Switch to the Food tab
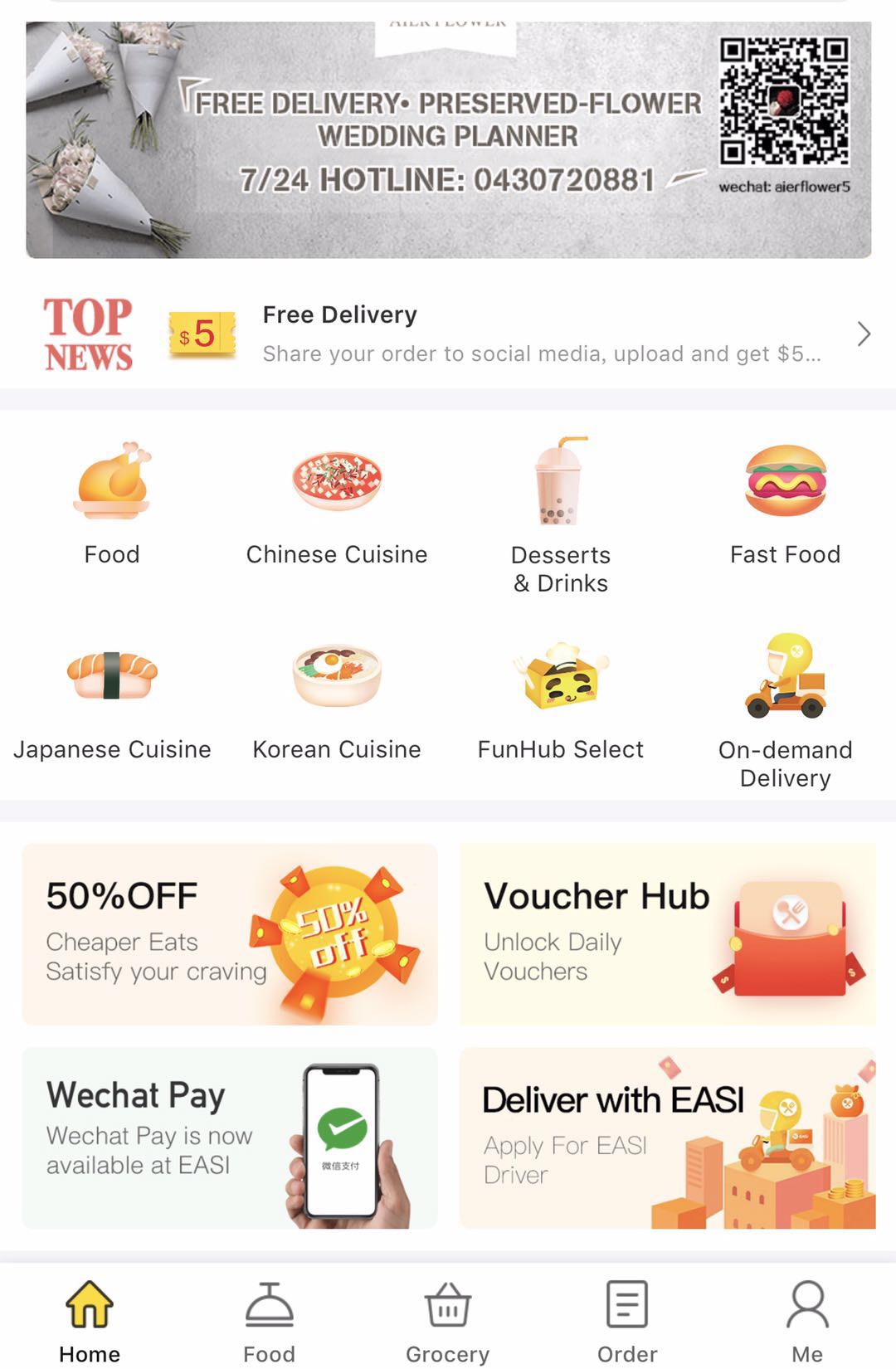The image size is (896, 1369). pyautogui.click(x=269, y=1321)
